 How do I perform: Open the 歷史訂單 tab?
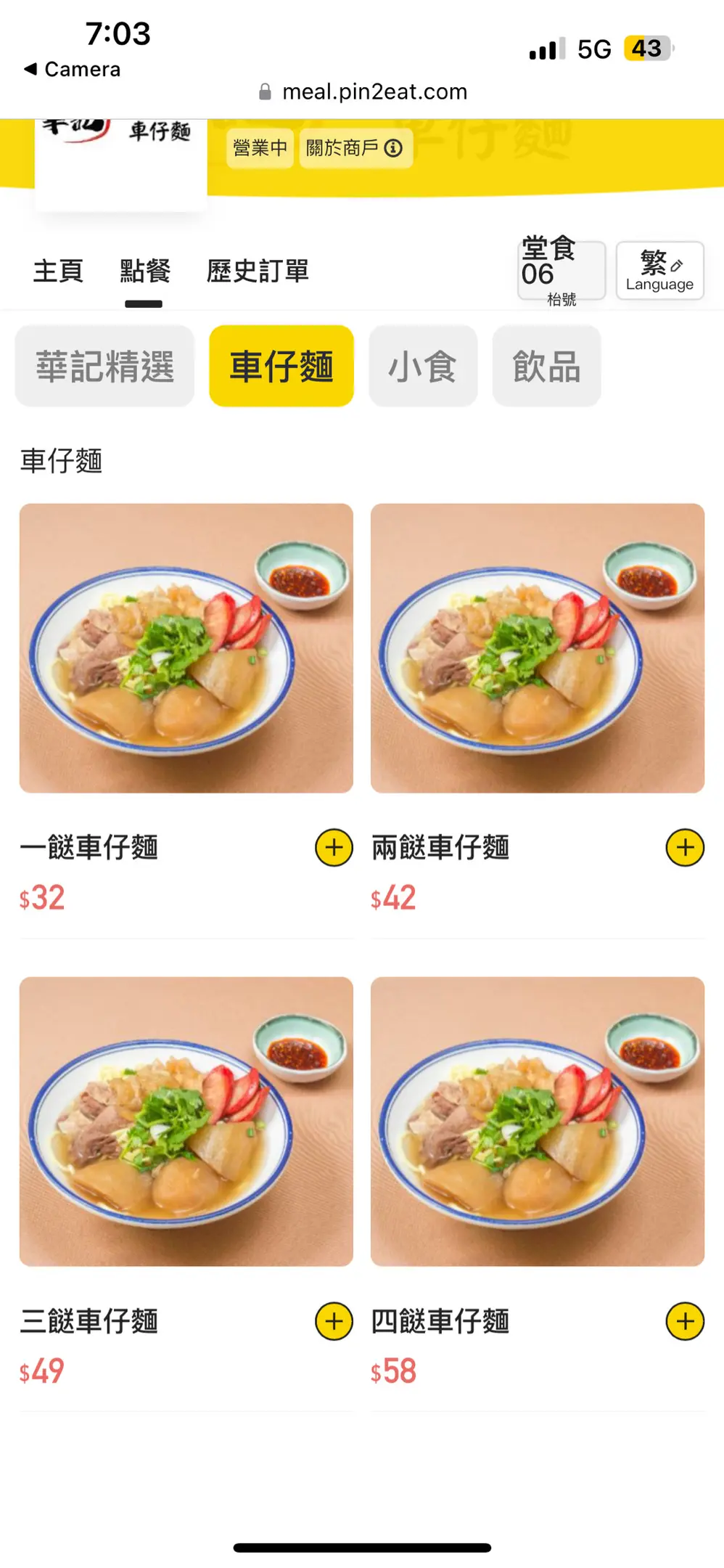258,271
